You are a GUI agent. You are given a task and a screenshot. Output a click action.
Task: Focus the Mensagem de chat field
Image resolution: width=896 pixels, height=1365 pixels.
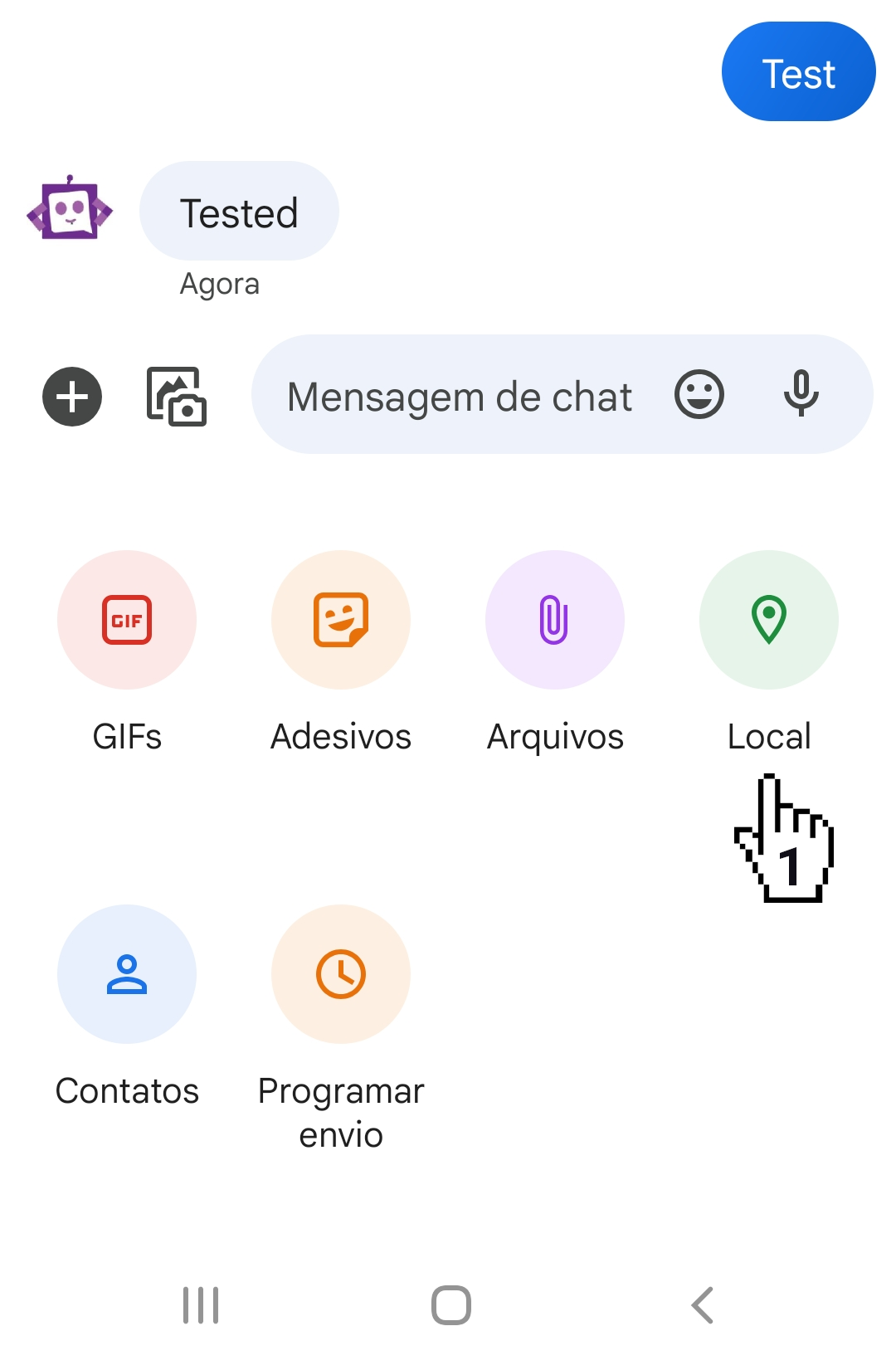tap(459, 397)
